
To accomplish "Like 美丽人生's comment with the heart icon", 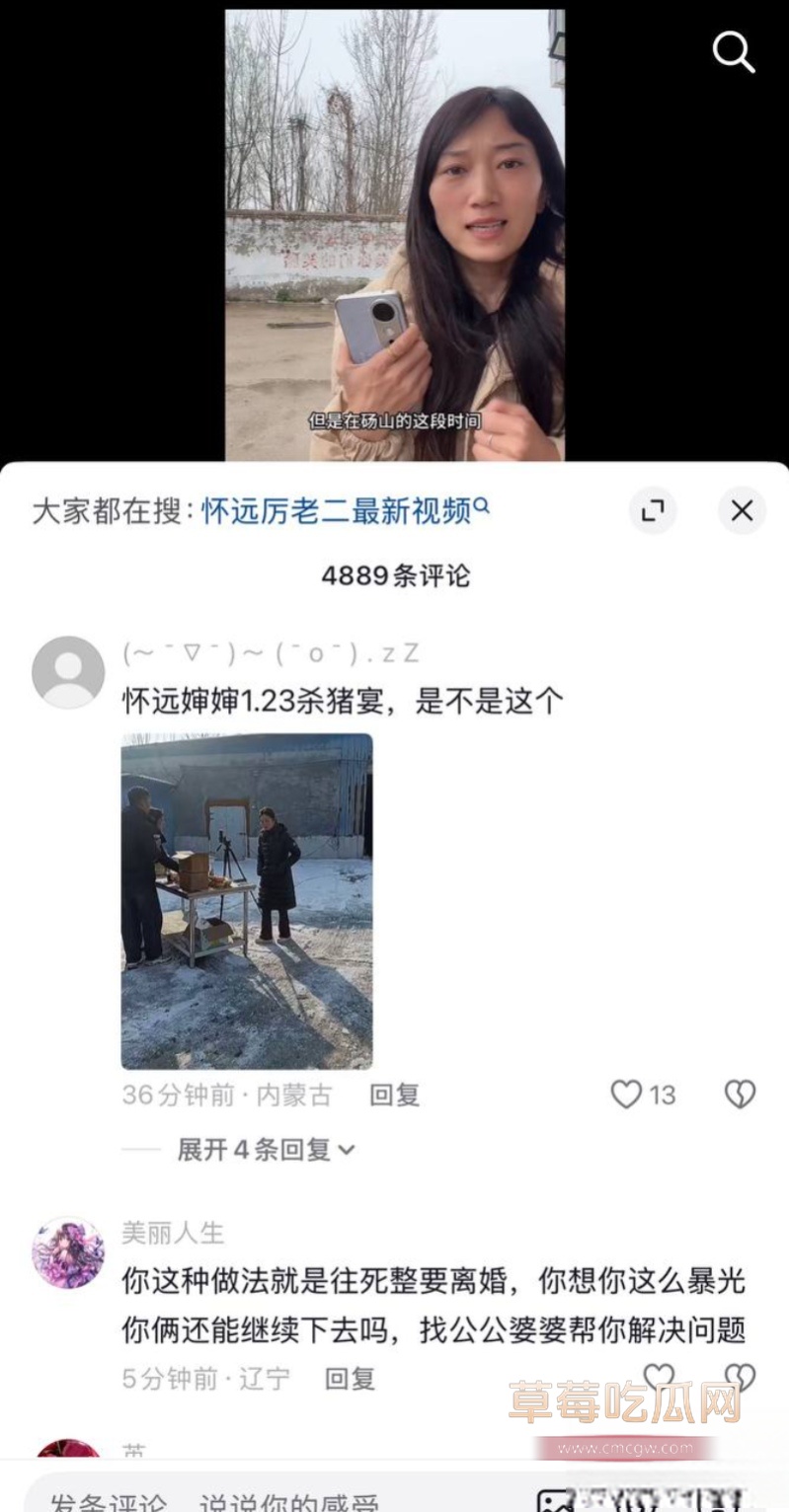I will point(657,1377).
